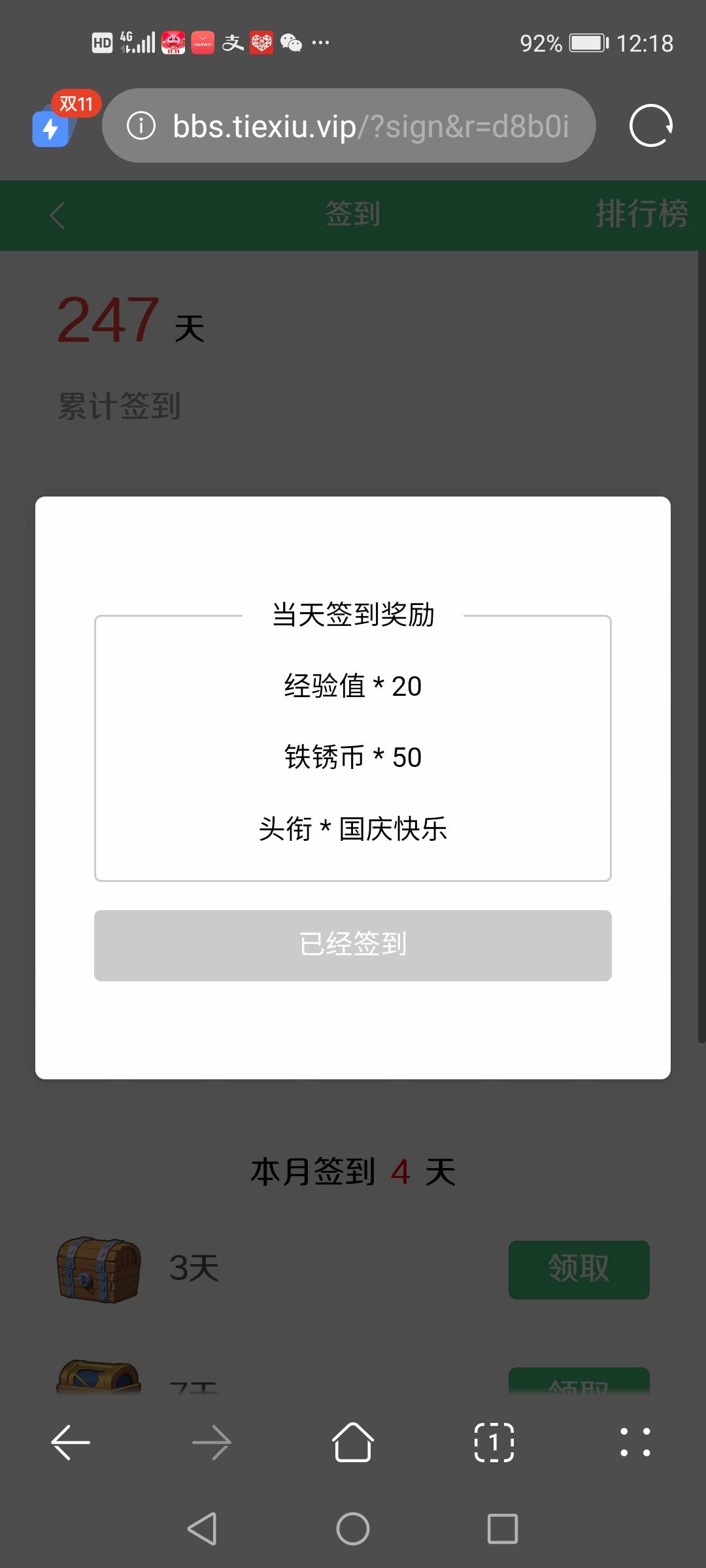Claim the 3天 chest reward
Screen dimensions: 706x1568
click(x=579, y=1269)
